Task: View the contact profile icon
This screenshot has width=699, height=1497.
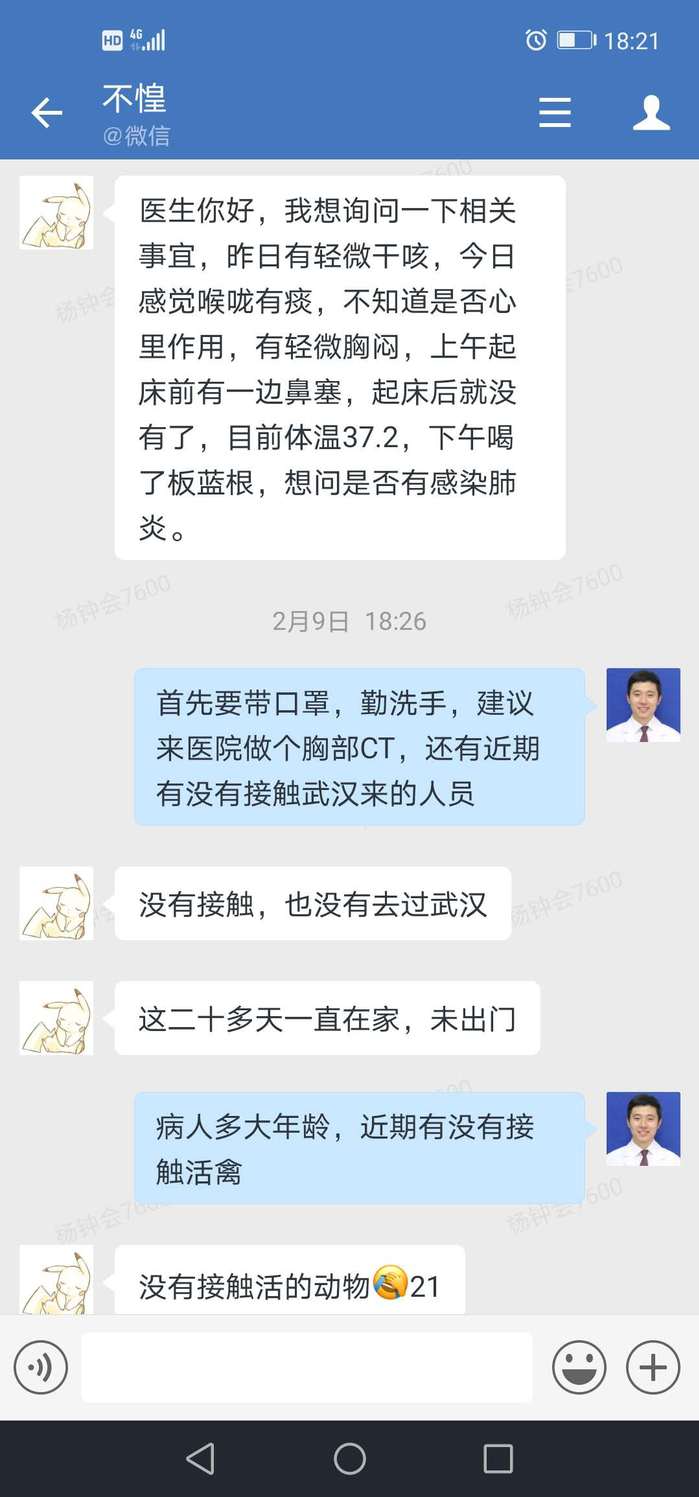Action: [x=651, y=112]
